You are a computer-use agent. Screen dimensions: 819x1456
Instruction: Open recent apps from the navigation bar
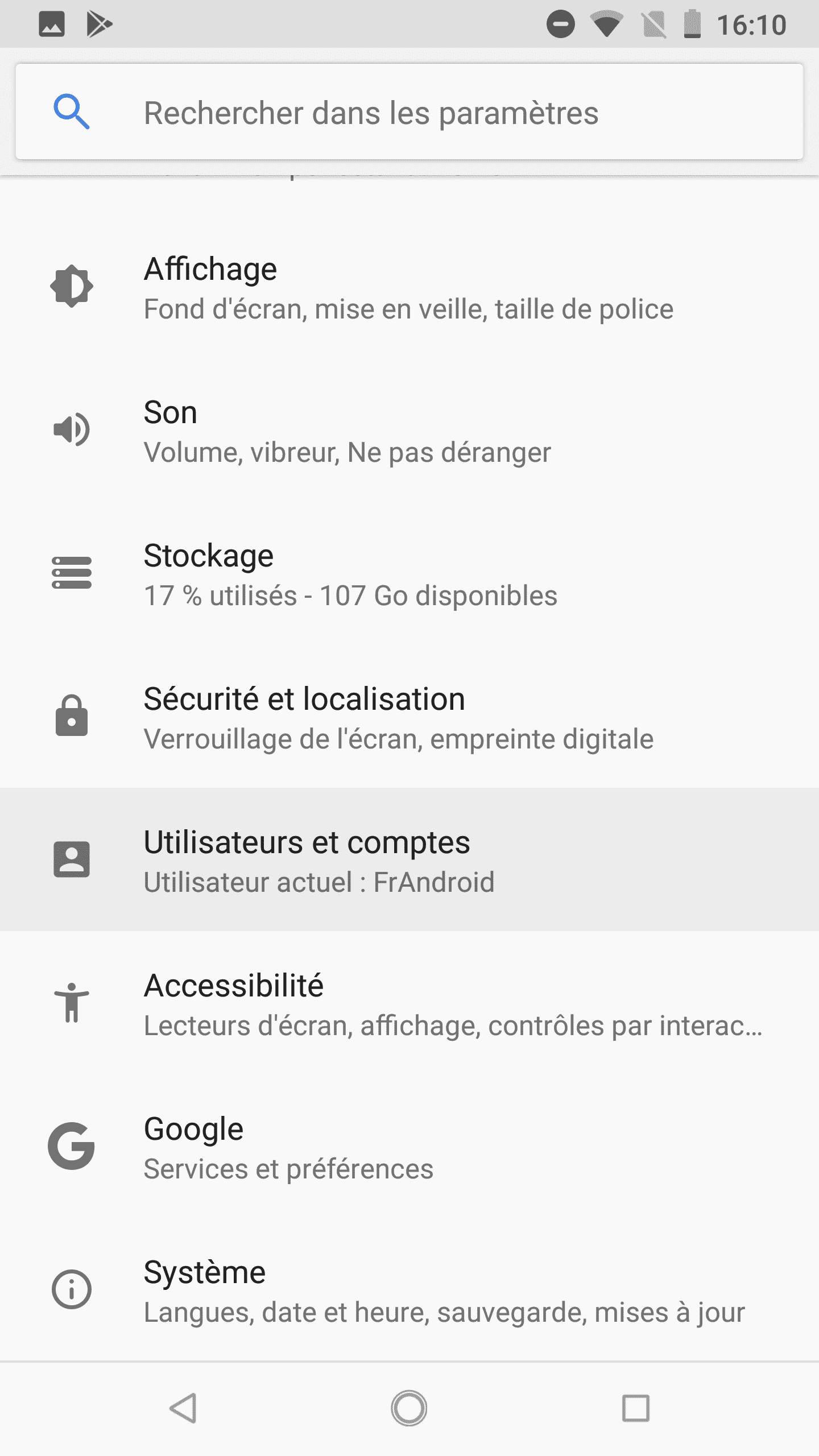tap(636, 1408)
